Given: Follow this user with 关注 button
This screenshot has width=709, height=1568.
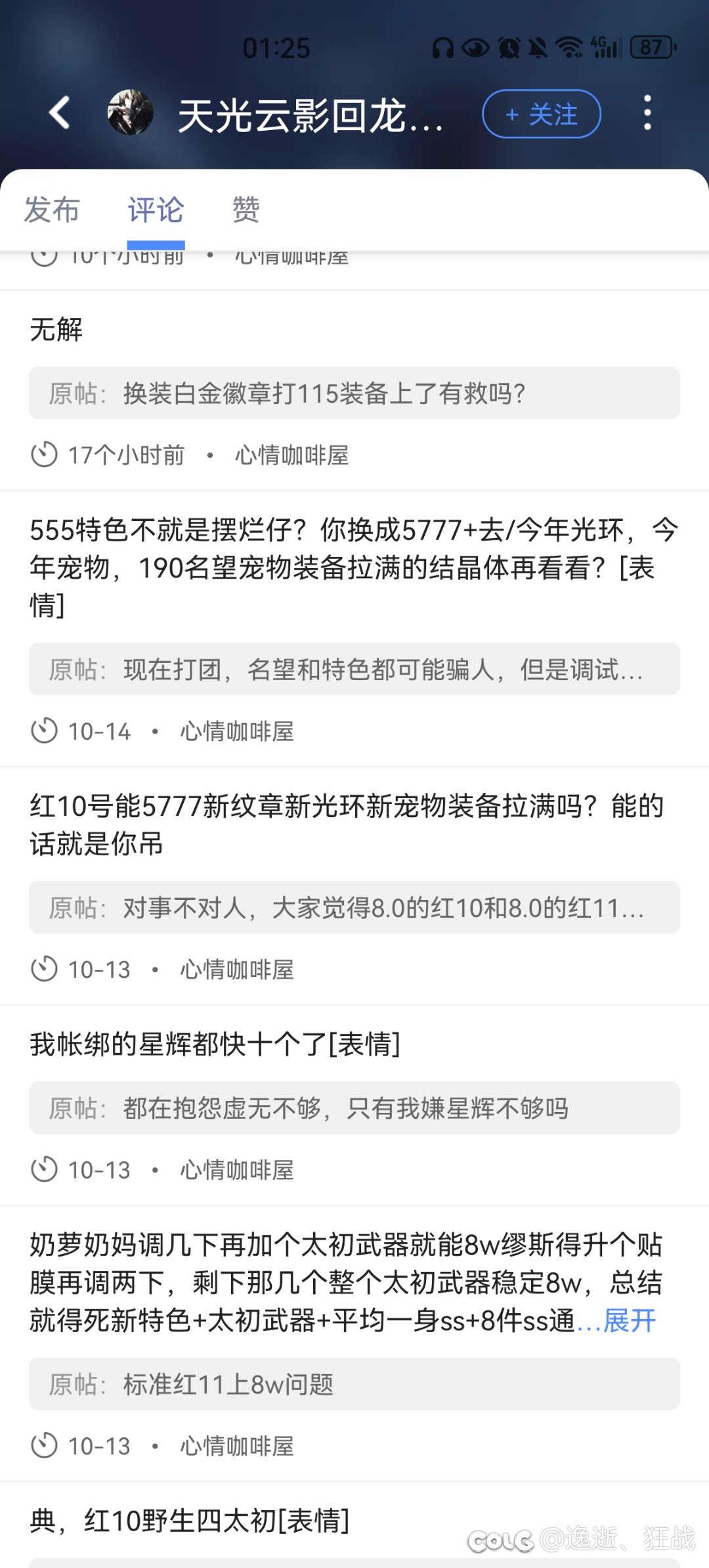Looking at the screenshot, I should [x=541, y=114].
